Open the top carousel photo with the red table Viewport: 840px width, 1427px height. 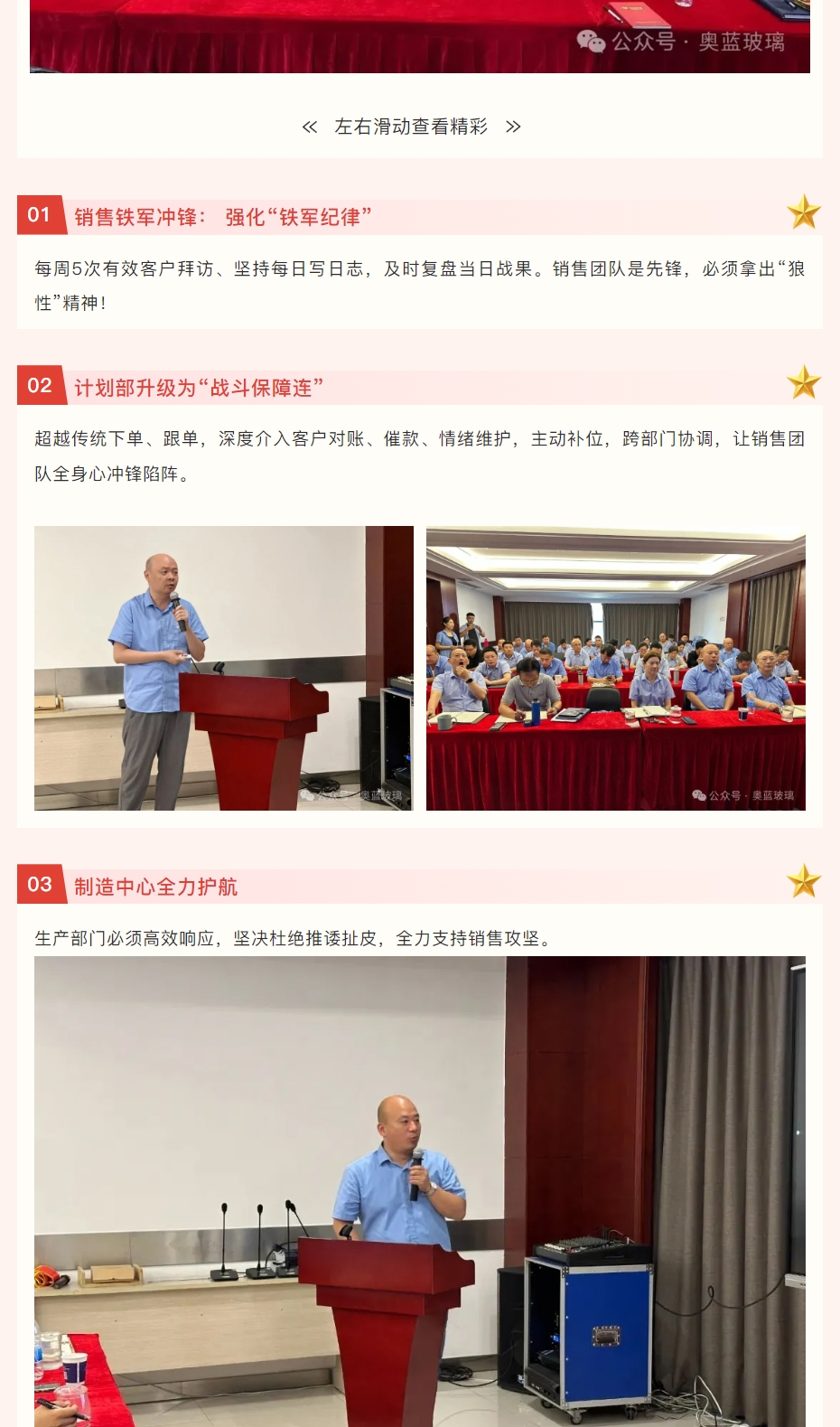[419, 36]
